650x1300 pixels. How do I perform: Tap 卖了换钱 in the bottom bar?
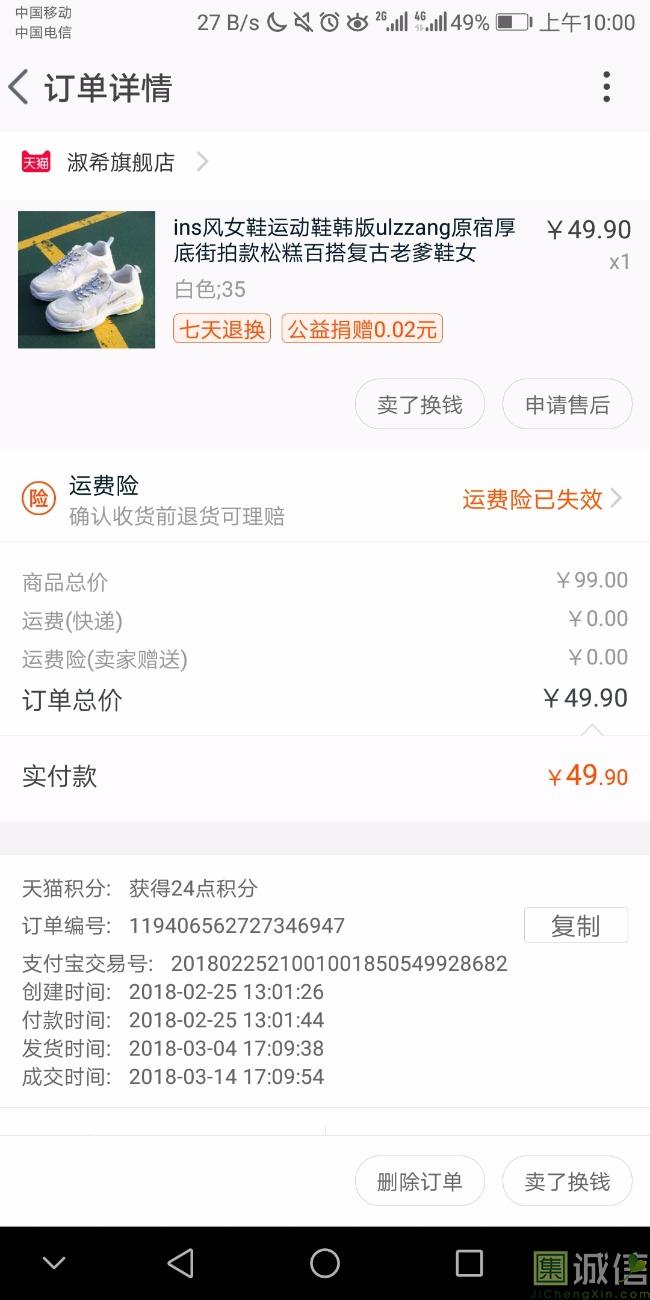567,1182
